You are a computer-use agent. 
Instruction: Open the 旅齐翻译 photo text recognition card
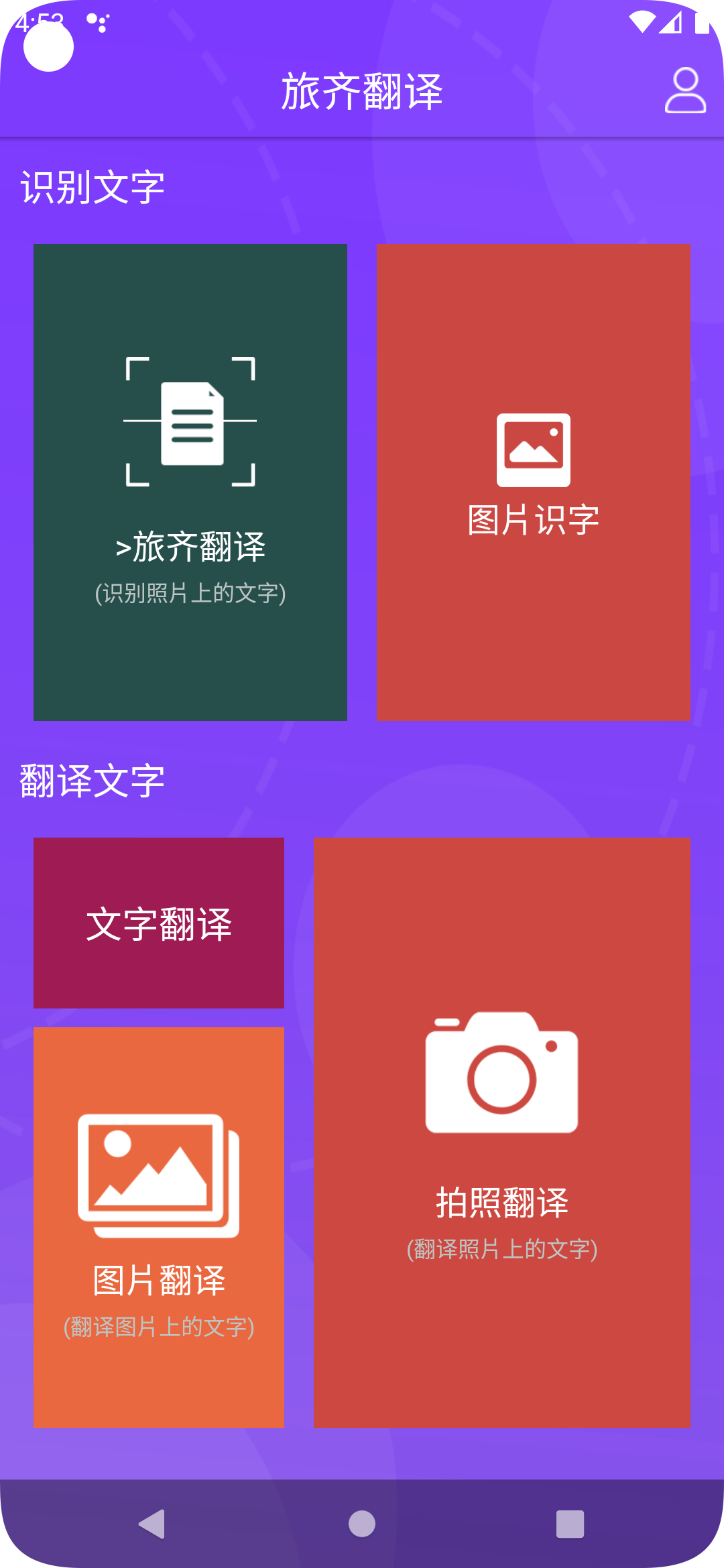click(x=190, y=482)
